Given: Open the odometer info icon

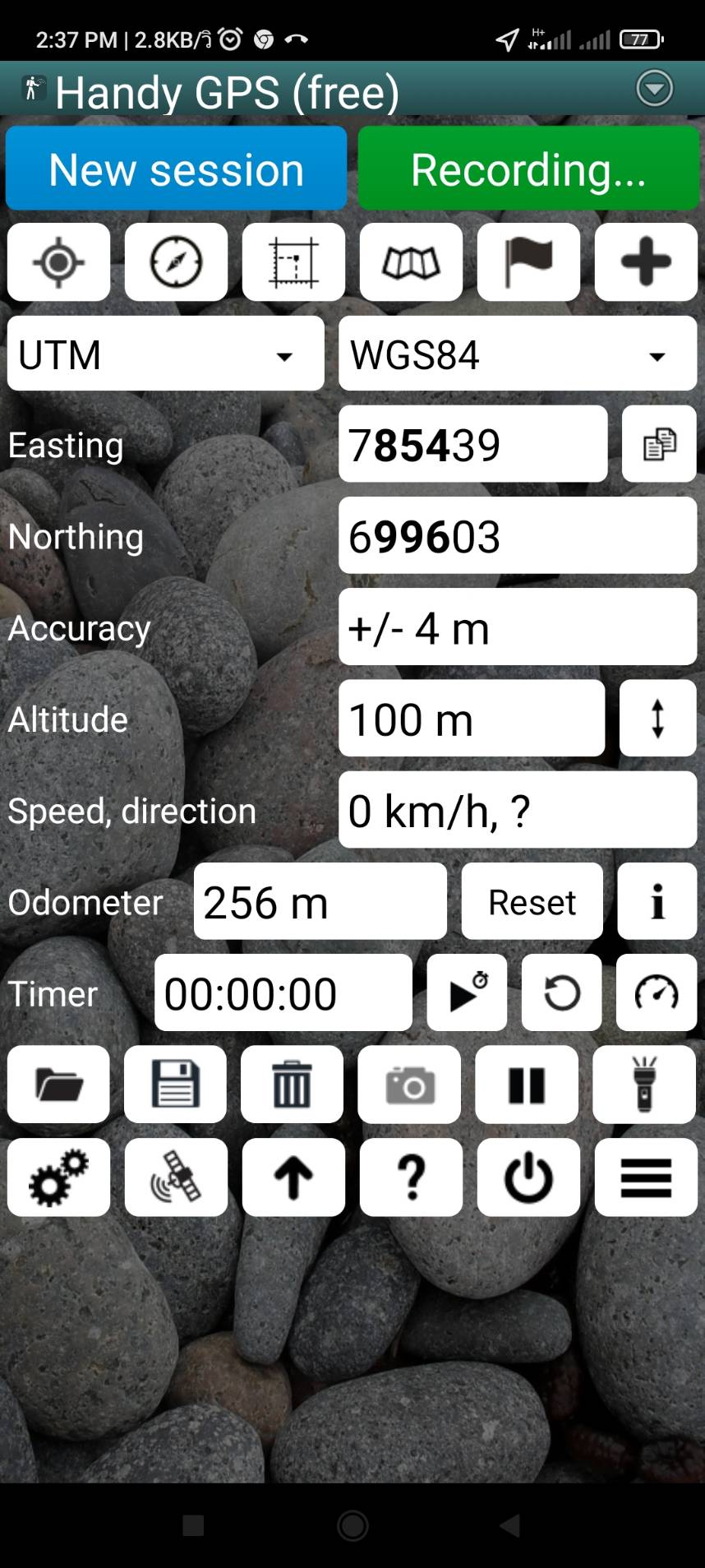Looking at the screenshot, I should coord(657,902).
